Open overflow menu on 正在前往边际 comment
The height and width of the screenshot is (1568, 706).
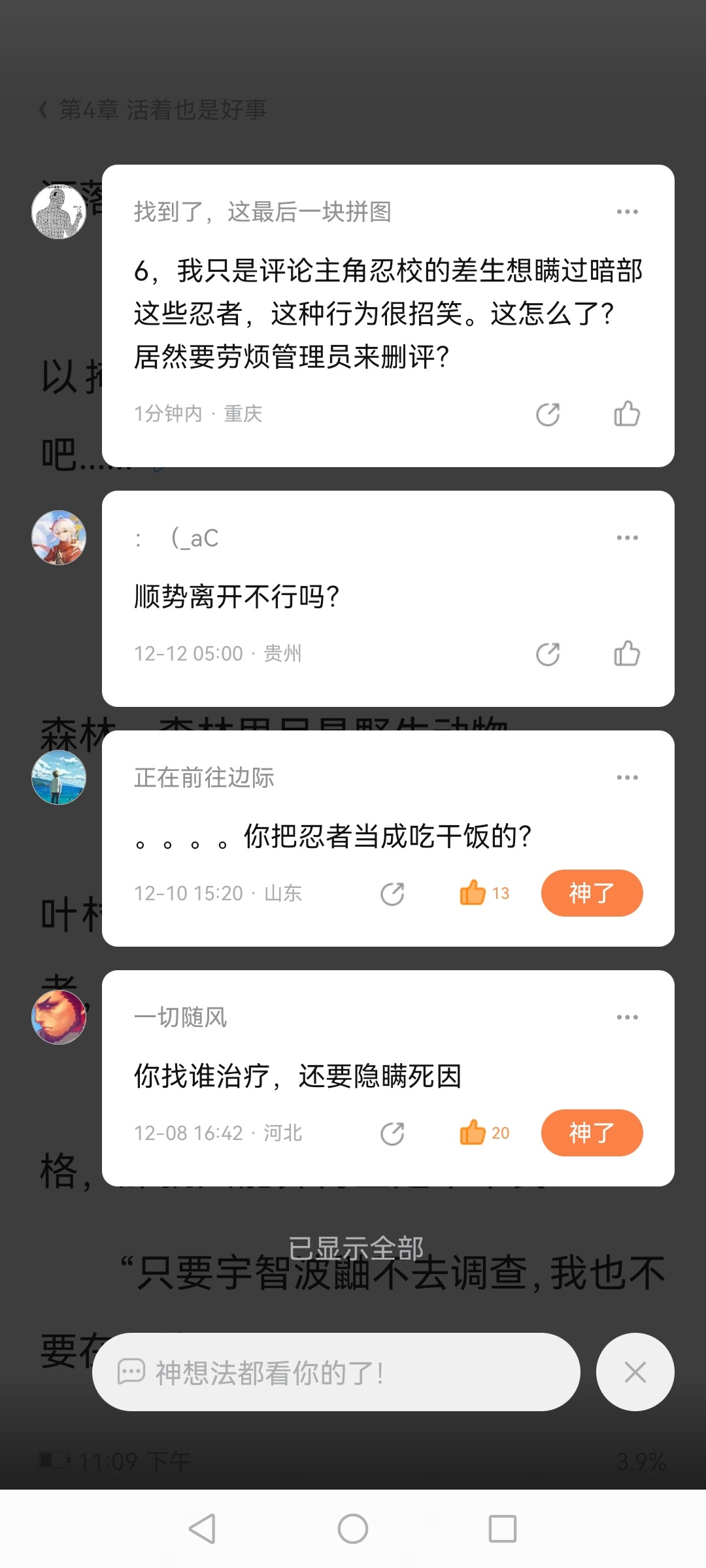pyautogui.click(x=627, y=777)
